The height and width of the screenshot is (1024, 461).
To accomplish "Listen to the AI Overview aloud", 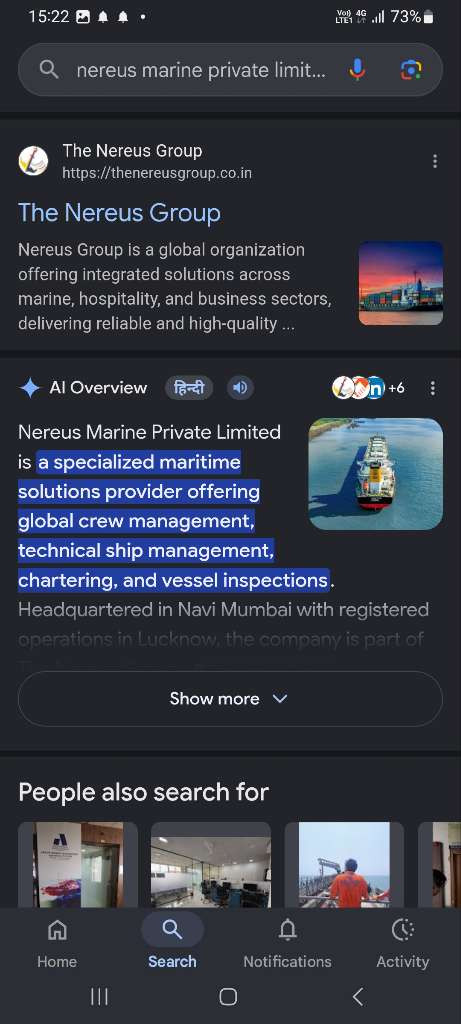I will pyautogui.click(x=240, y=388).
